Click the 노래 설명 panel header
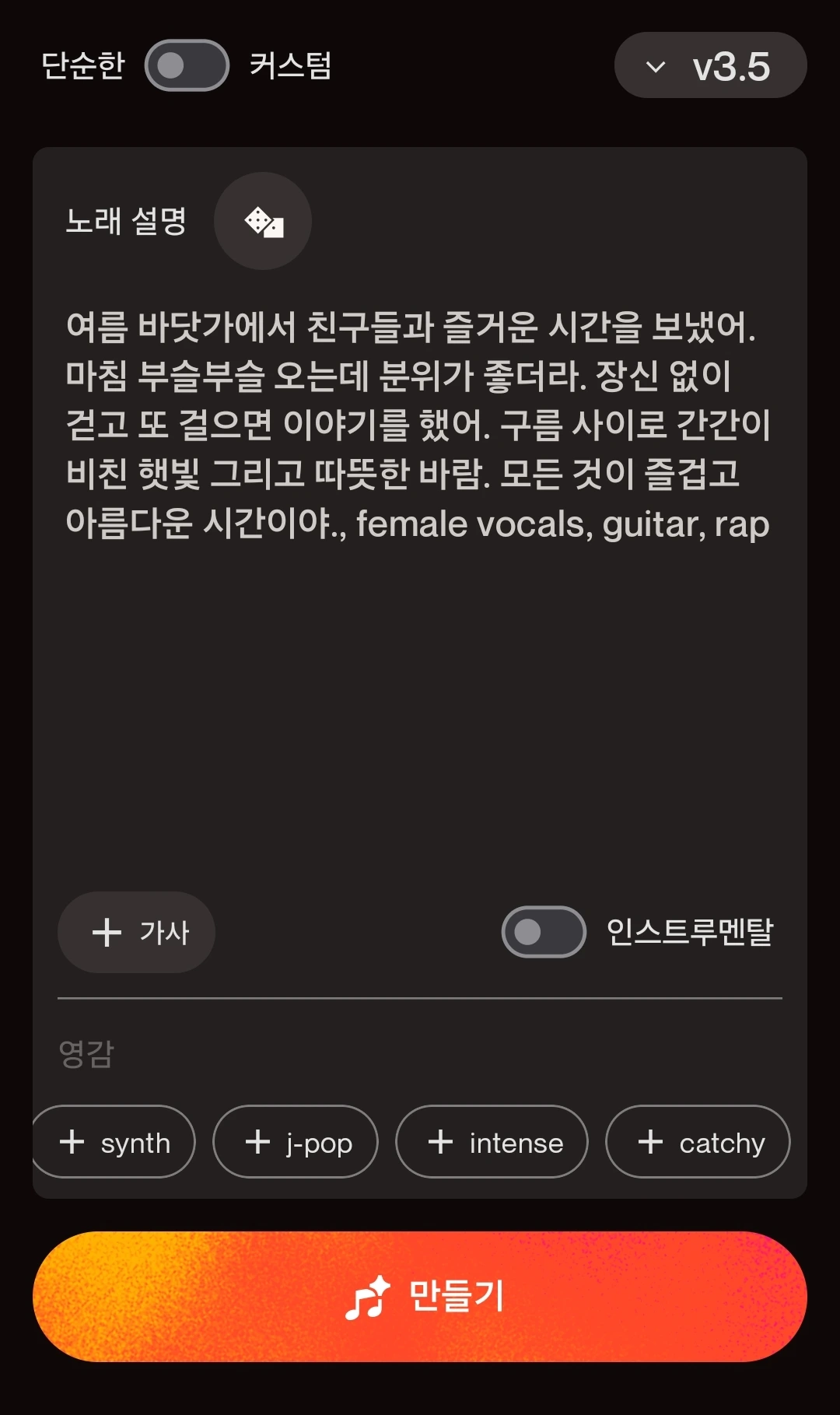This screenshot has height=1415, width=840. (126, 220)
